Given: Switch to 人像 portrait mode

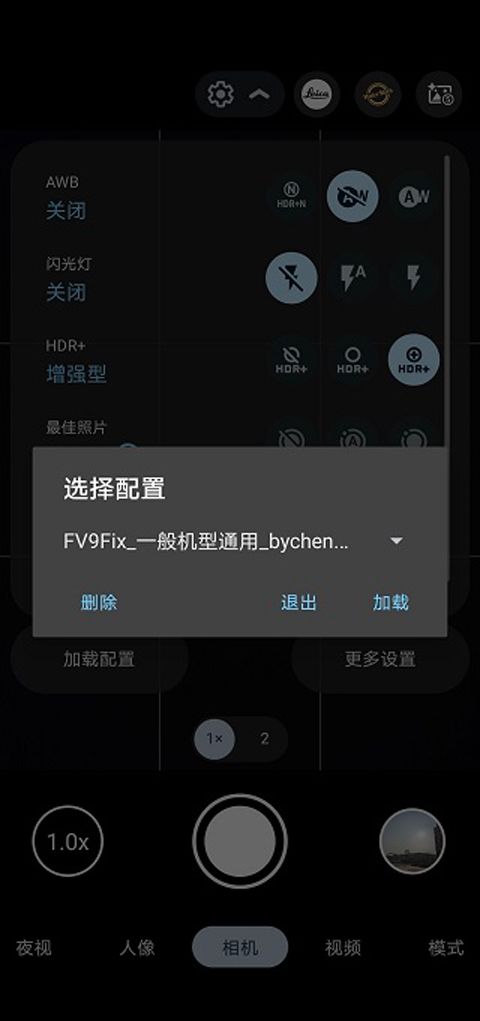Looking at the screenshot, I should (x=137, y=947).
